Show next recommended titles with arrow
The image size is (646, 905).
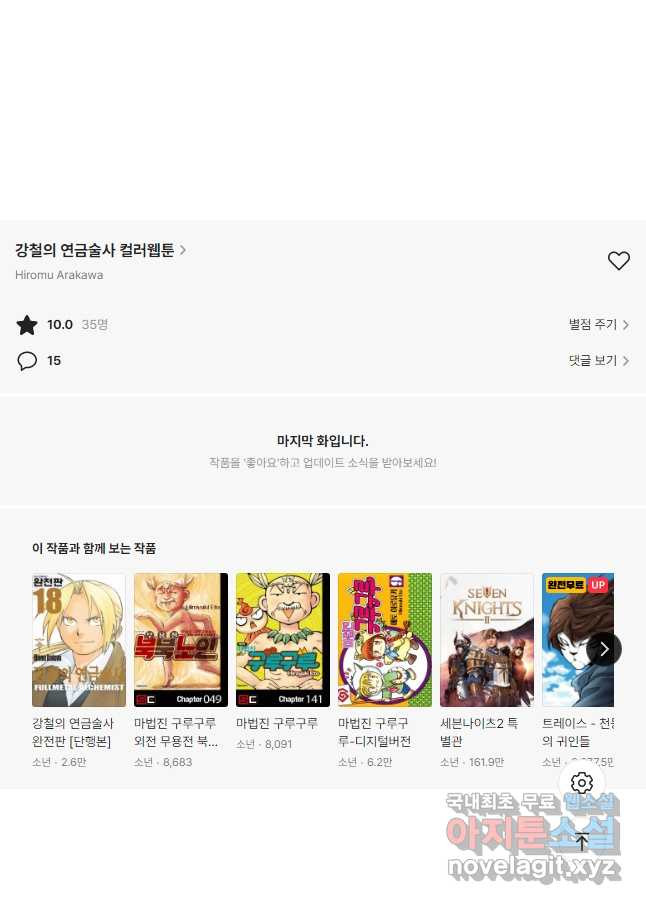604,649
